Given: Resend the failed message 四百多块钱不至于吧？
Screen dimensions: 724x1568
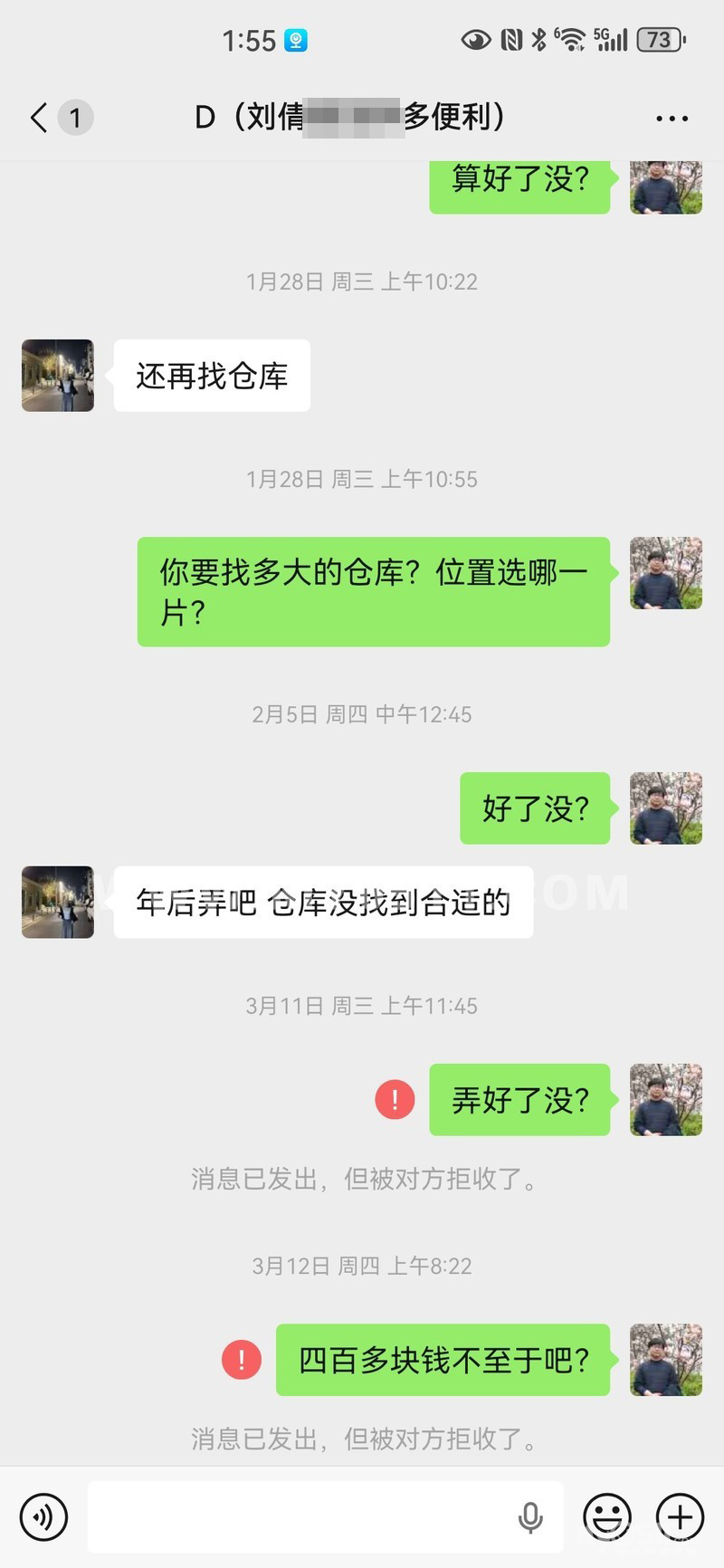Looking at the screenshot, I should coord(242,1360).
